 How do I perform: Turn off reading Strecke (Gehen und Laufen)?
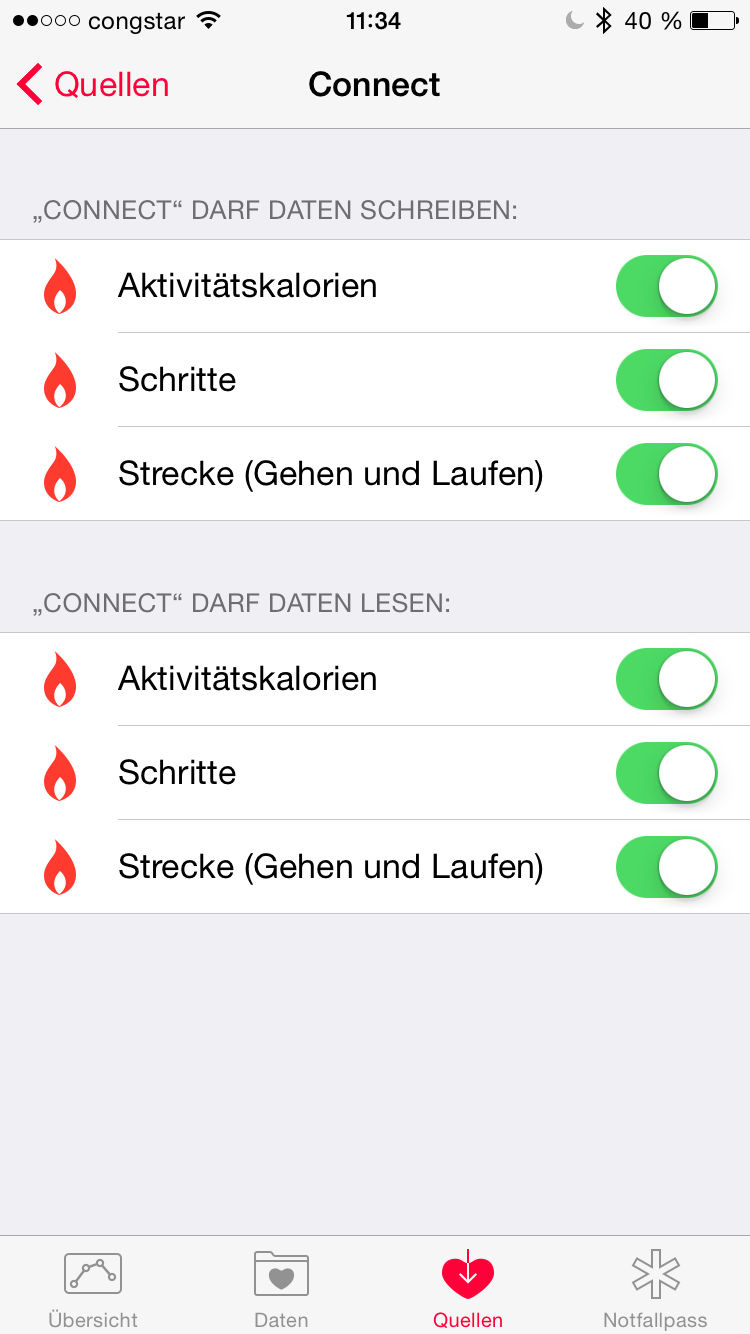click(x=667, y=867)
